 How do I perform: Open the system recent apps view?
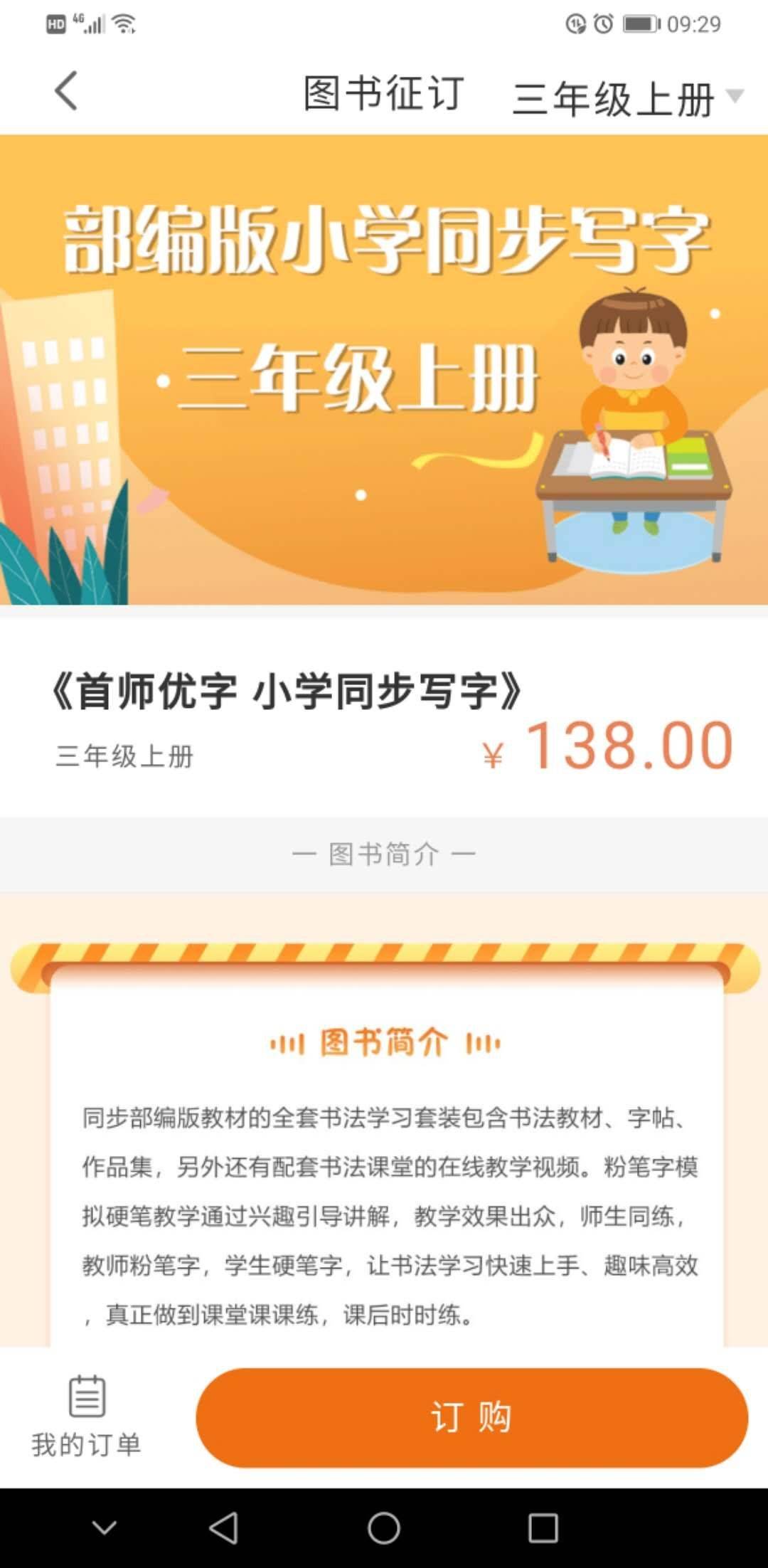coord(543,1527)
